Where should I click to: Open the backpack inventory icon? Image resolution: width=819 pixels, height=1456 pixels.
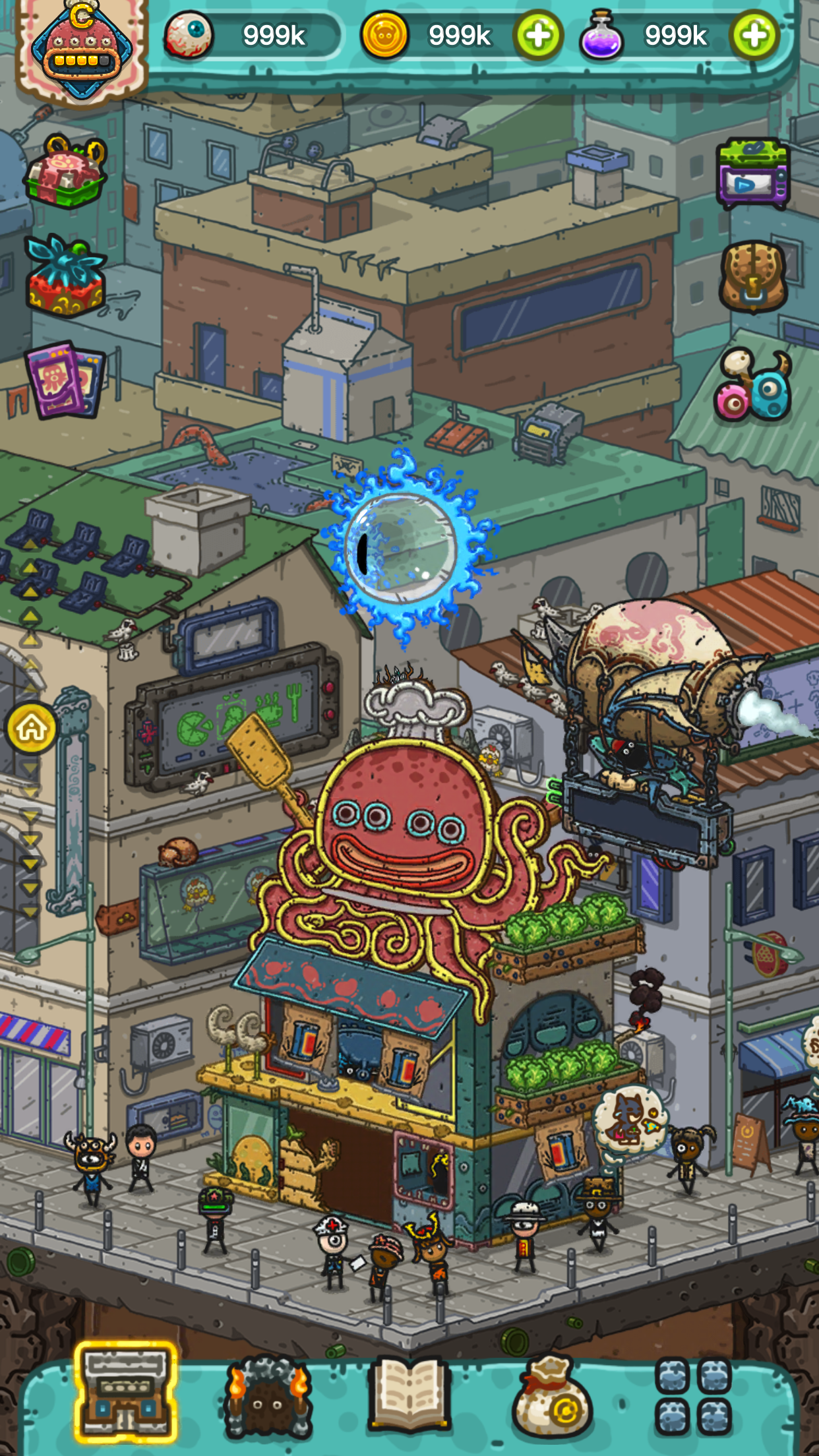(752, 277)
